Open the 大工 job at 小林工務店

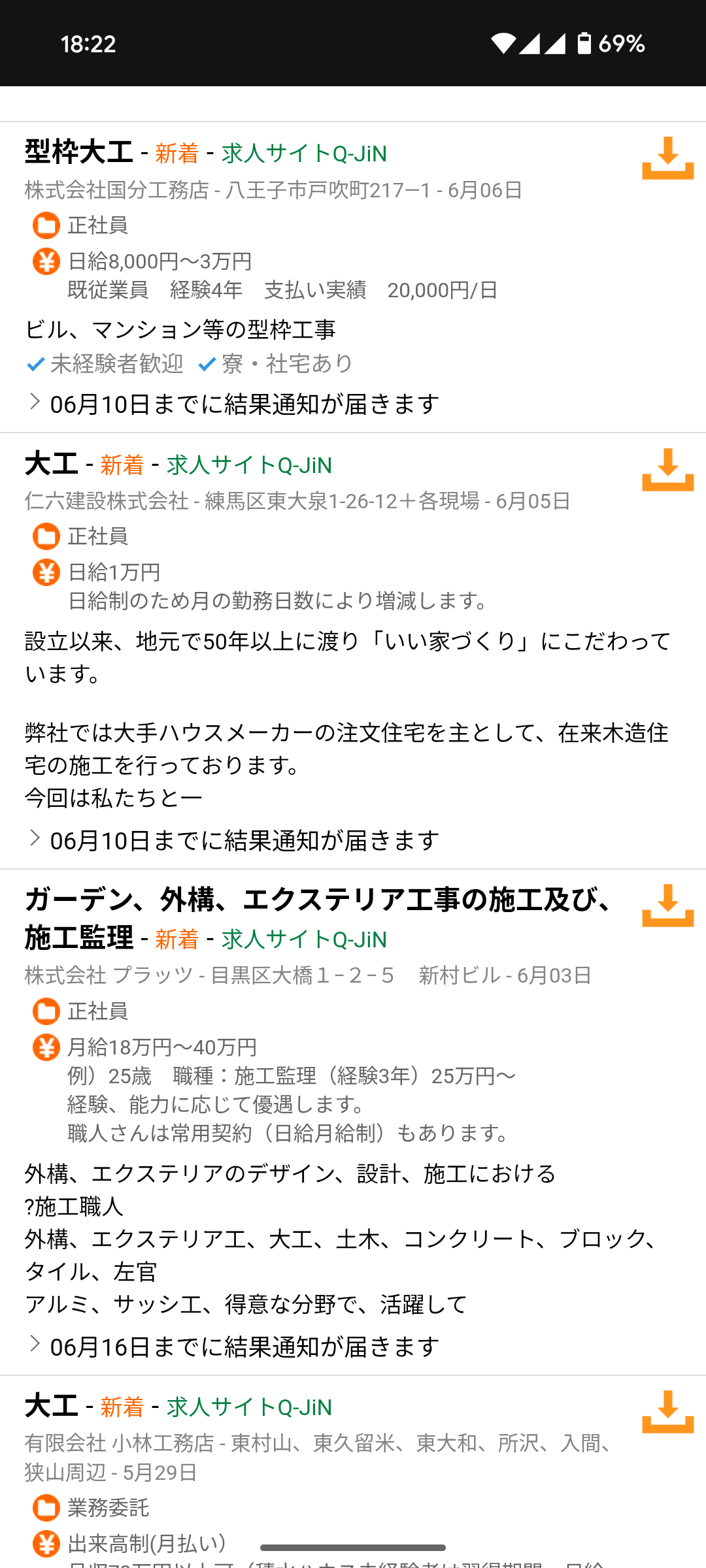(52, 1406)
